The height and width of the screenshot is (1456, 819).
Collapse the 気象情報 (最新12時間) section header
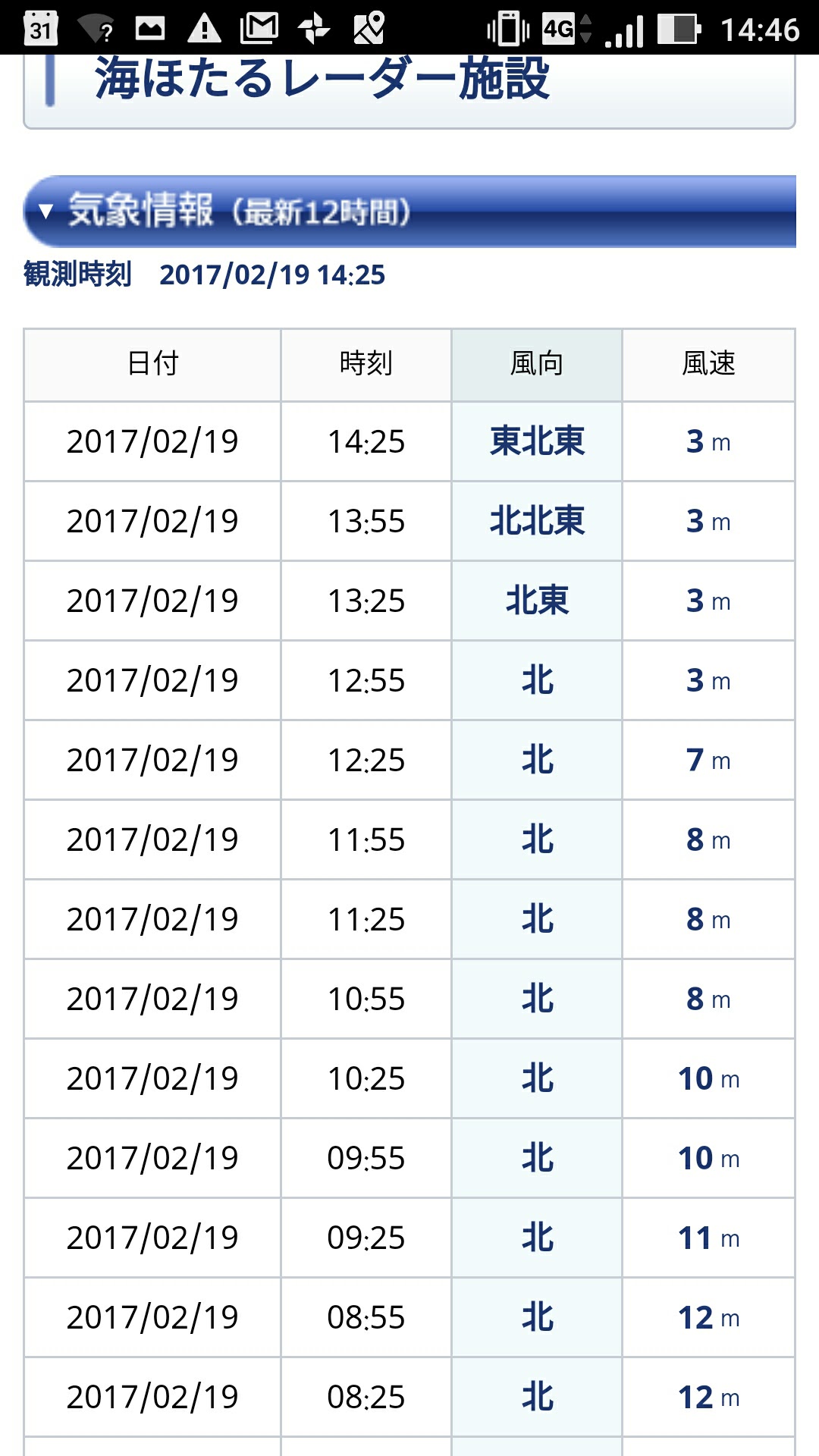[410, 212]
